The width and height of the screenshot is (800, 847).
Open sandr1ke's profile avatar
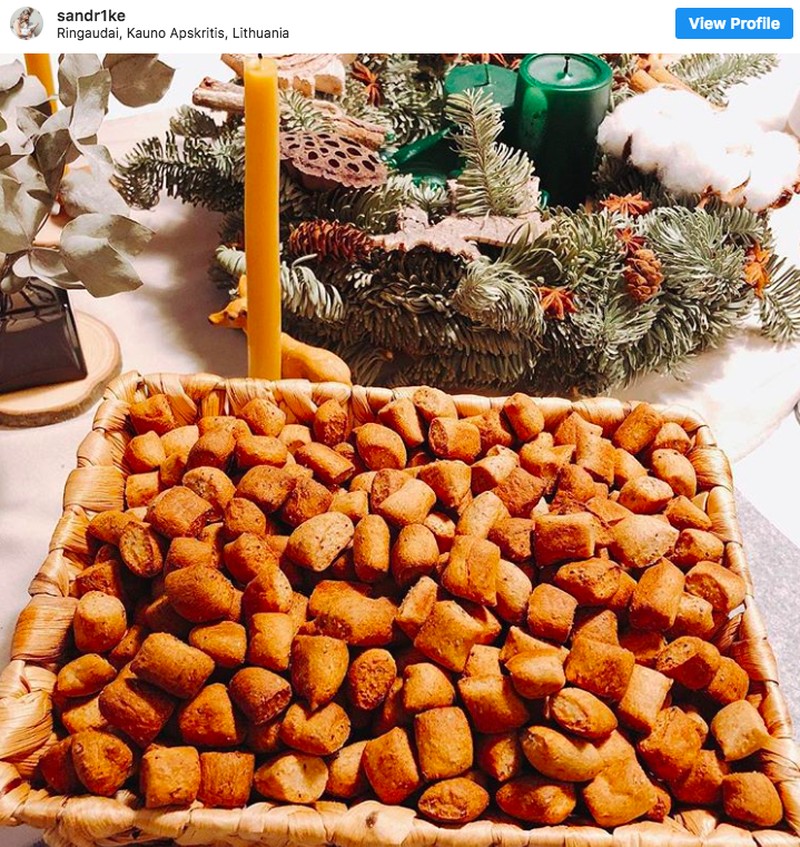(x=26, y=23)
